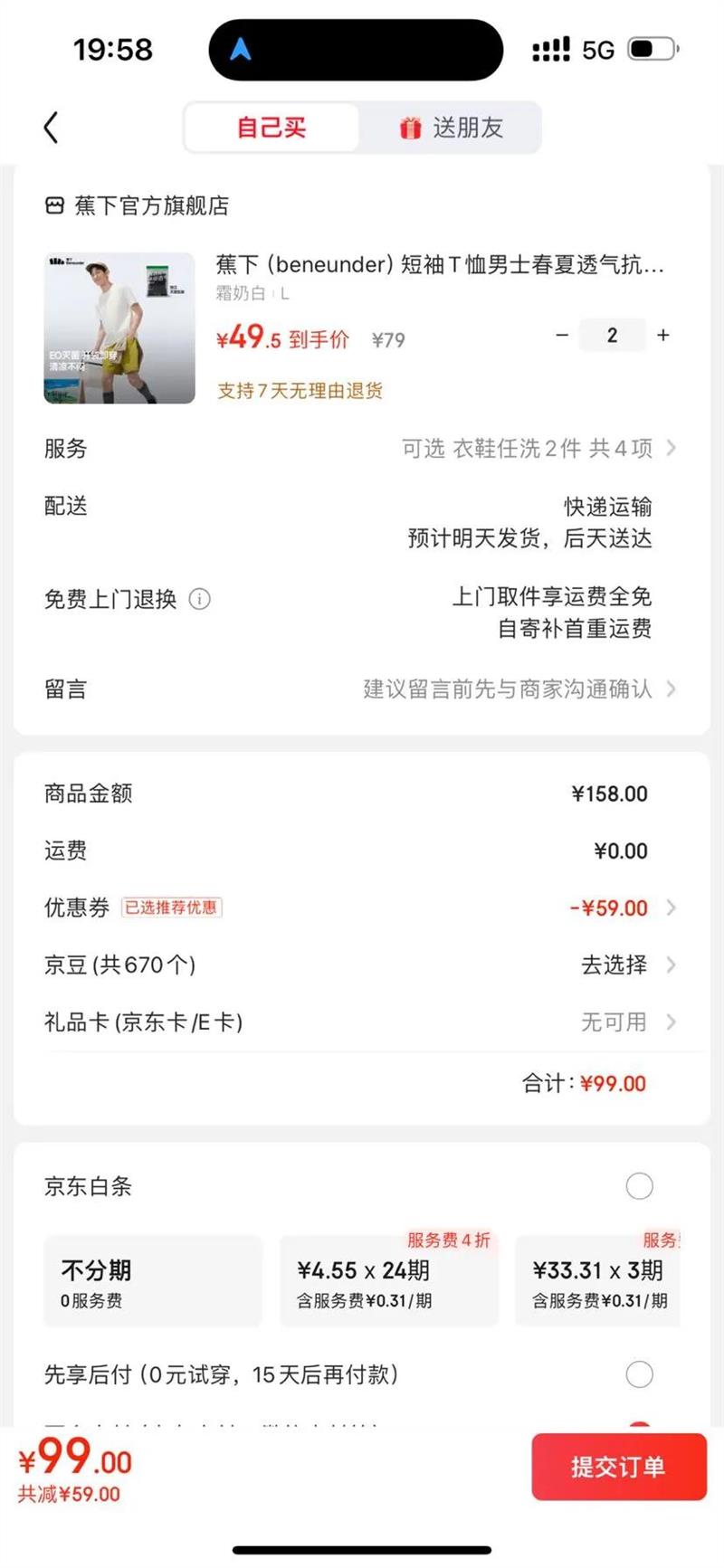
Task: Switch to the 送朋友 tab
Action: (451, 128)
